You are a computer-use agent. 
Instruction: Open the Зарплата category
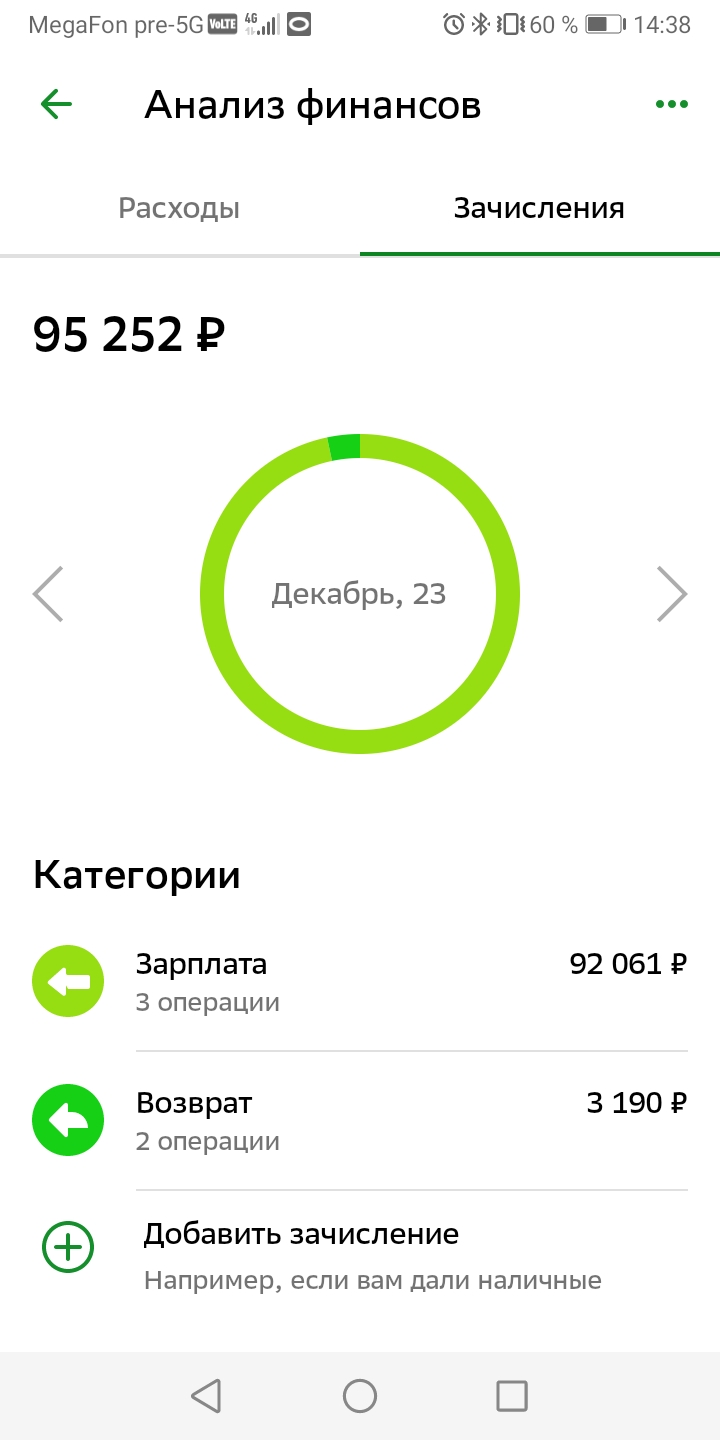click(x=360, y=982)
